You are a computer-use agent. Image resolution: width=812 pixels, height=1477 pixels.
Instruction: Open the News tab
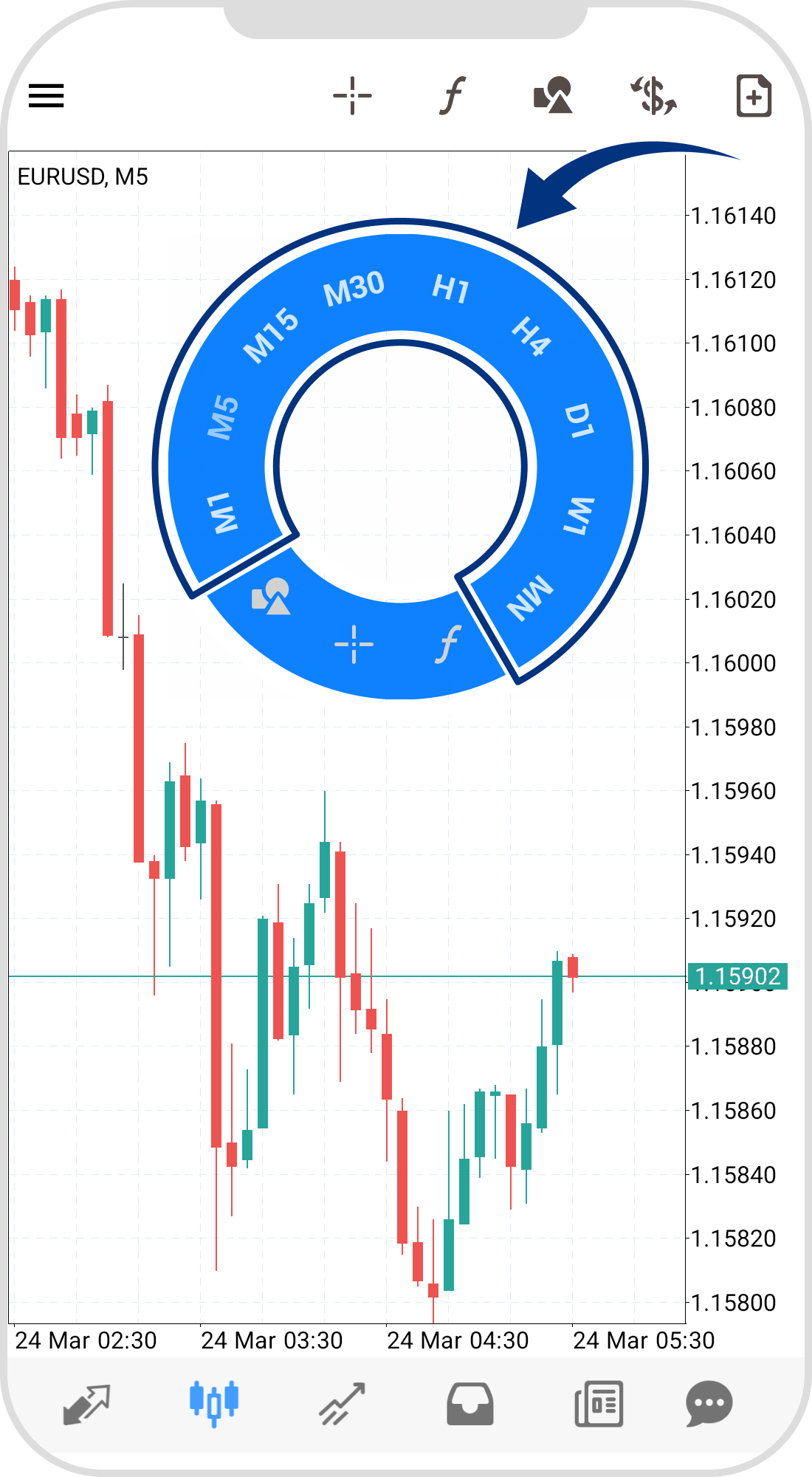tap(599, 1403)
